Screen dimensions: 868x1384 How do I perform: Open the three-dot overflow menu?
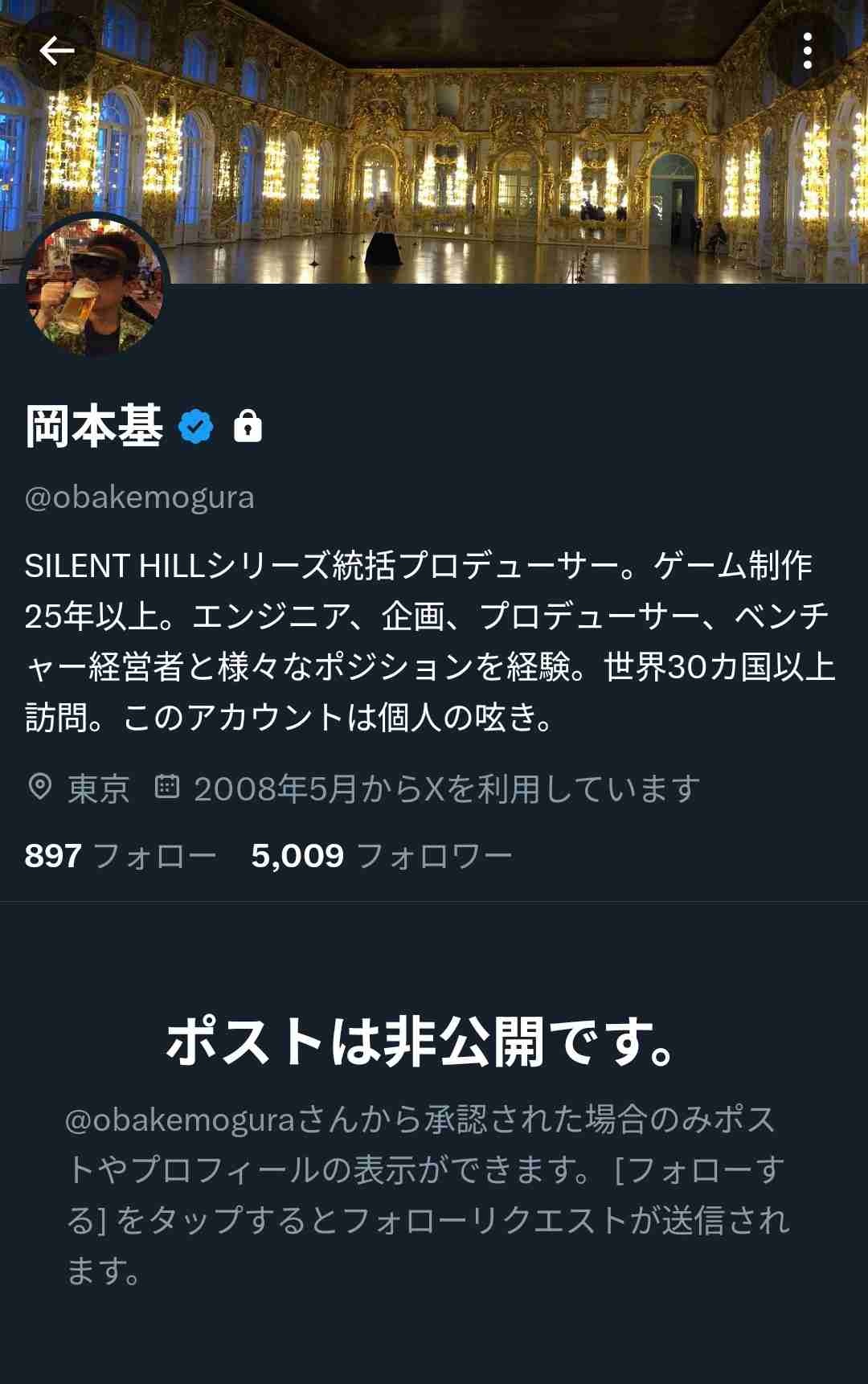[807, 51]
